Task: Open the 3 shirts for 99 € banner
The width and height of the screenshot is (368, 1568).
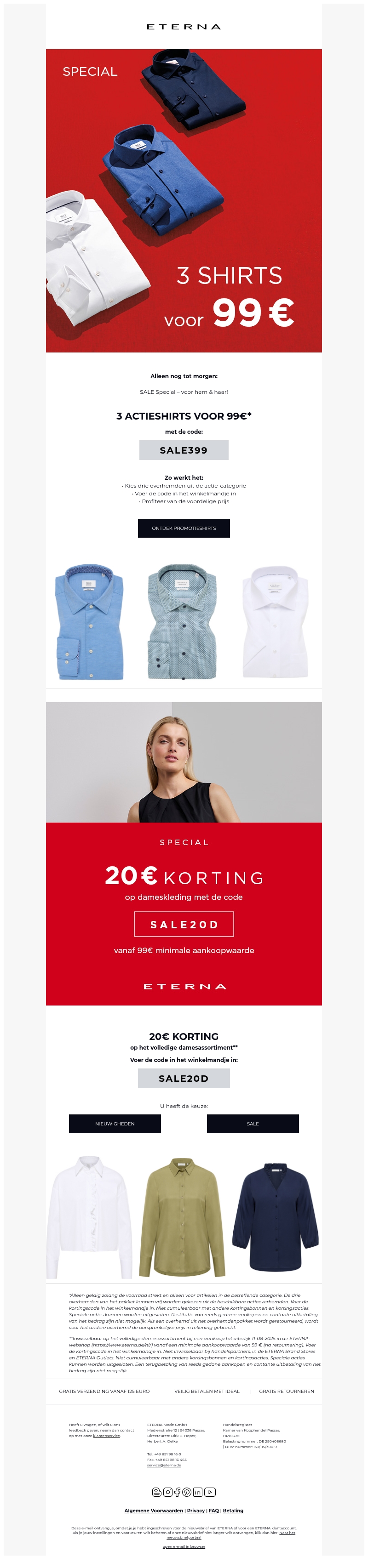Action: click(184, 200)
